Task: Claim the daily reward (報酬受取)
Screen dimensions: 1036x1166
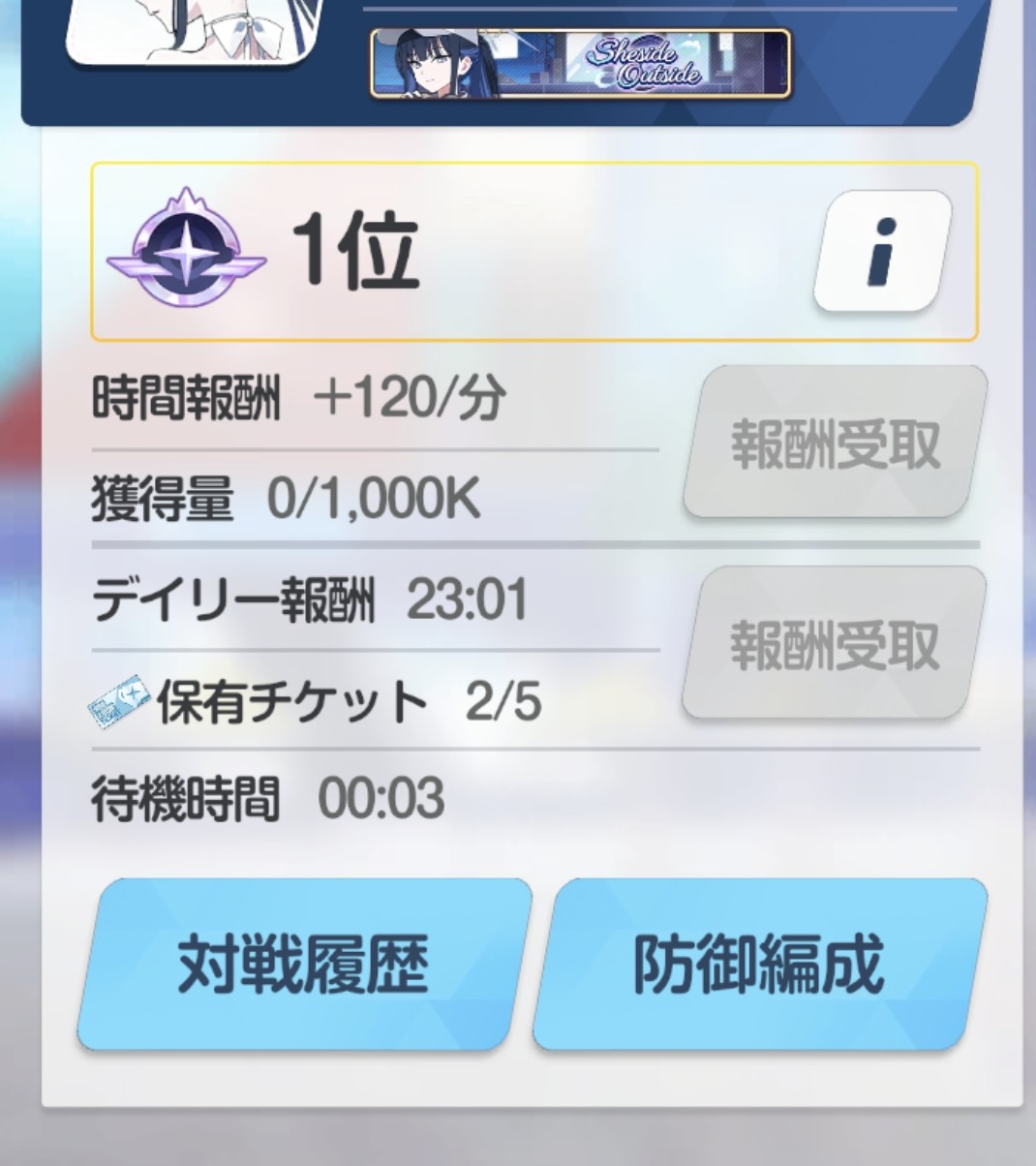Action: pyautogui.click(x=835, y=644)
